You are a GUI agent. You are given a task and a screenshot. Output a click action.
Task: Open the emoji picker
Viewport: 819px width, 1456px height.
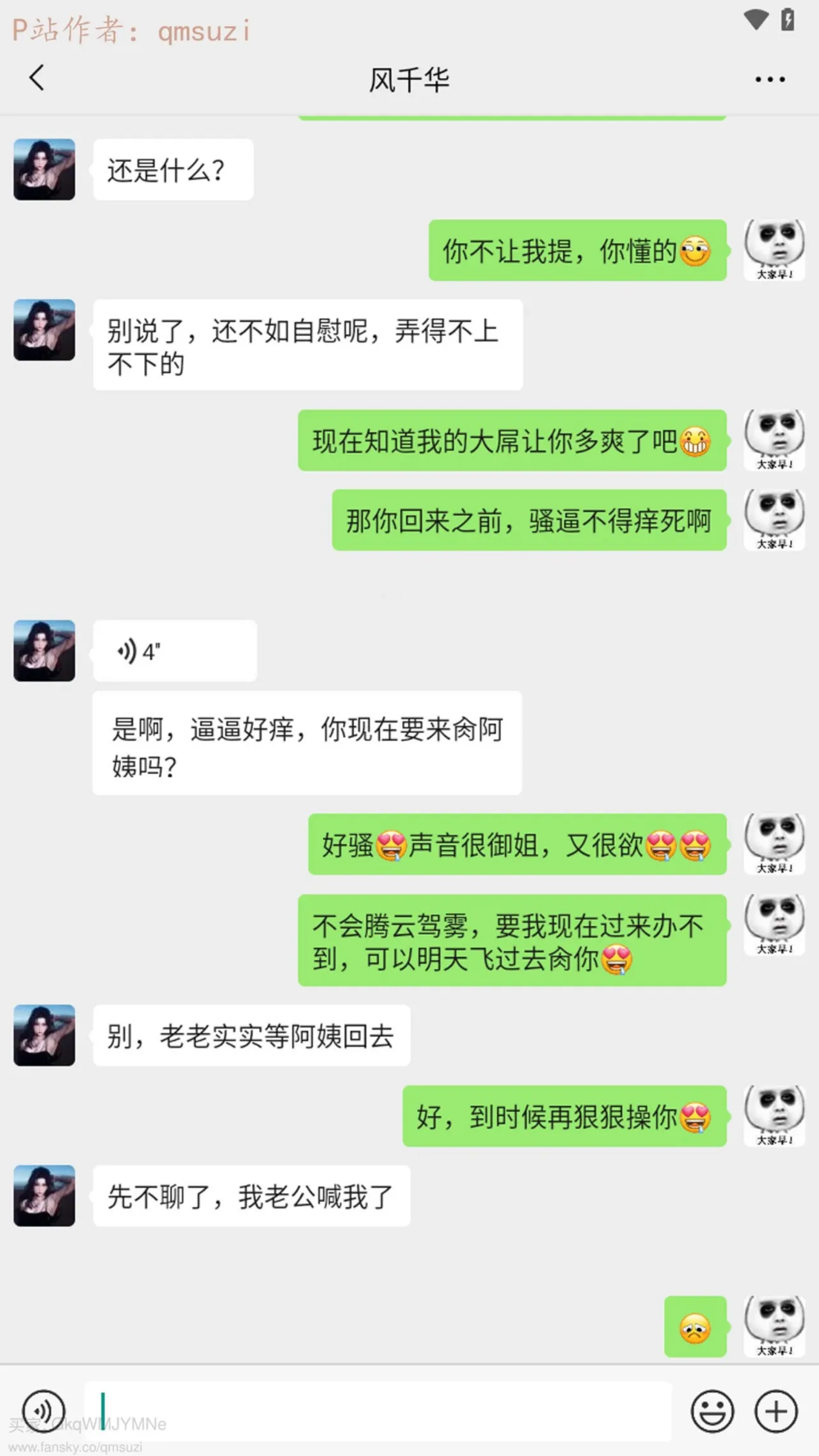pos(712,1411)
